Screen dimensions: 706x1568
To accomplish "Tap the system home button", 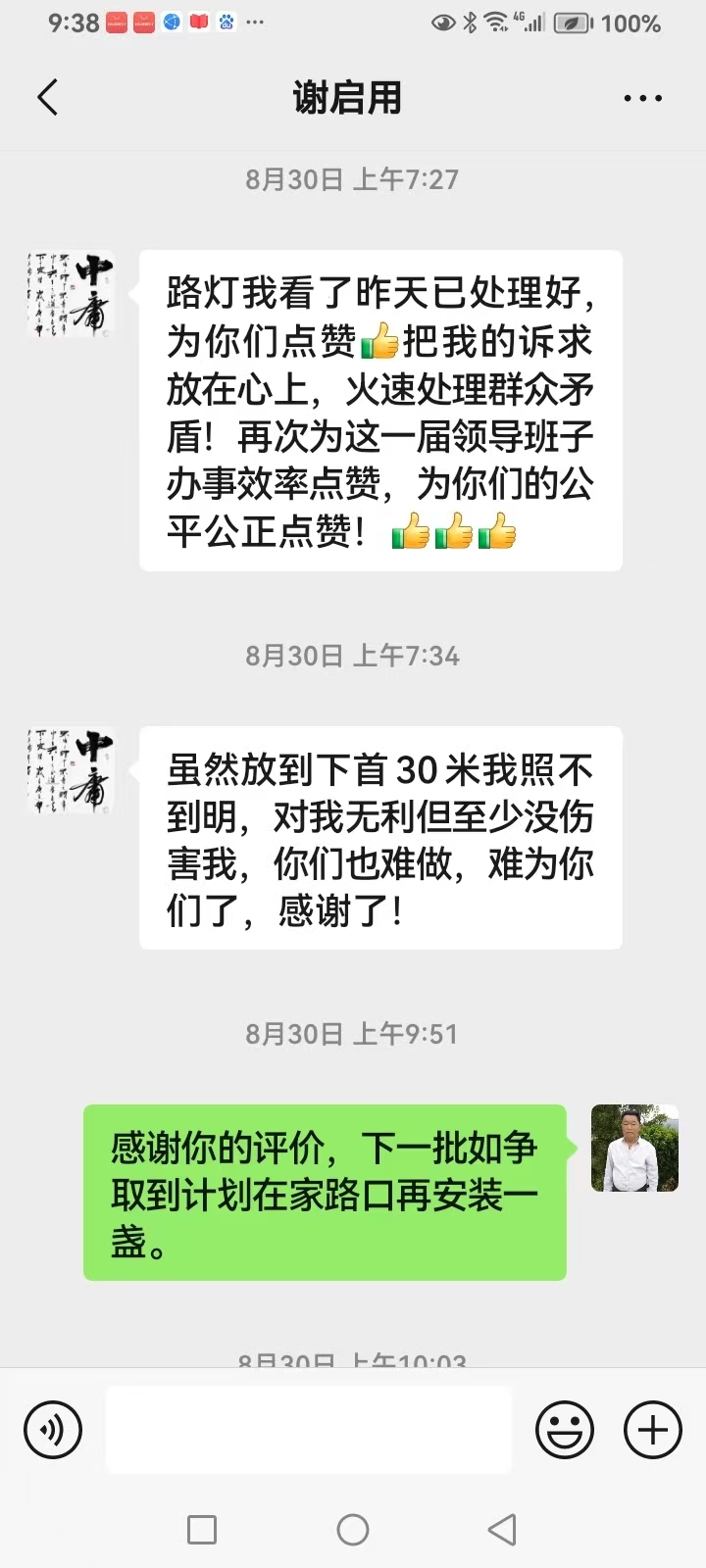I will tap(353, 1530).
